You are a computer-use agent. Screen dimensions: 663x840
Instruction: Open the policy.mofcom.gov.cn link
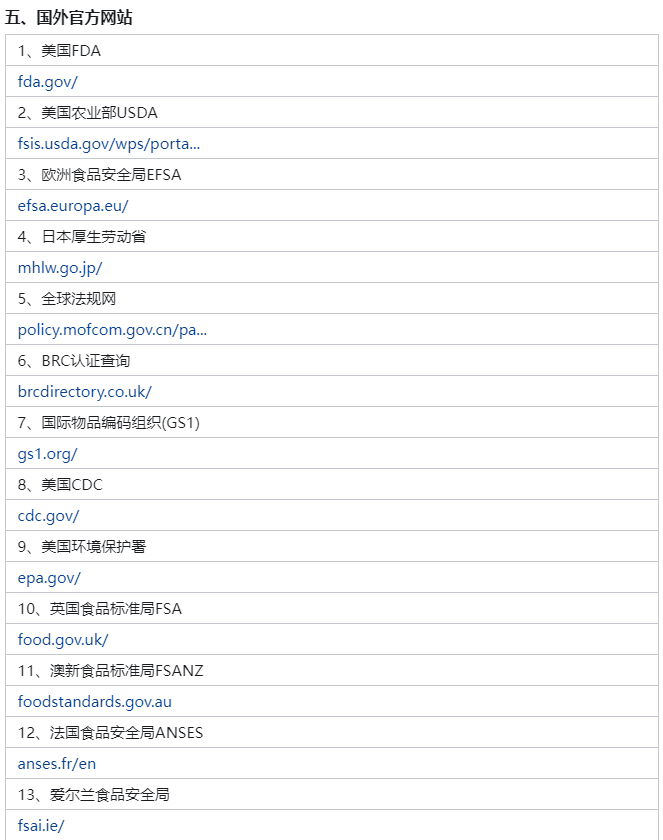(x=112, y=330)
